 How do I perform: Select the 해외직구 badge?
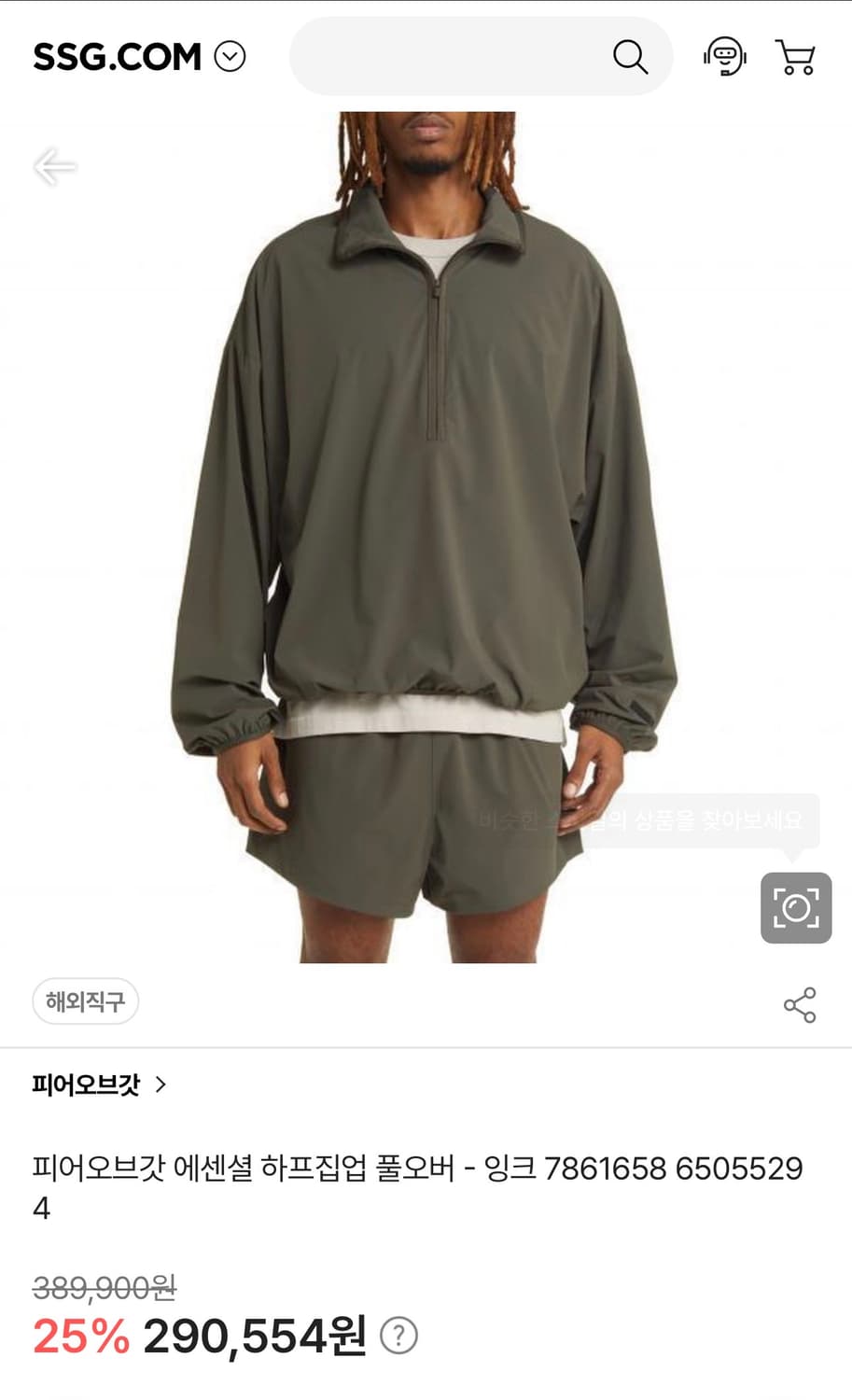point(84,1001)
